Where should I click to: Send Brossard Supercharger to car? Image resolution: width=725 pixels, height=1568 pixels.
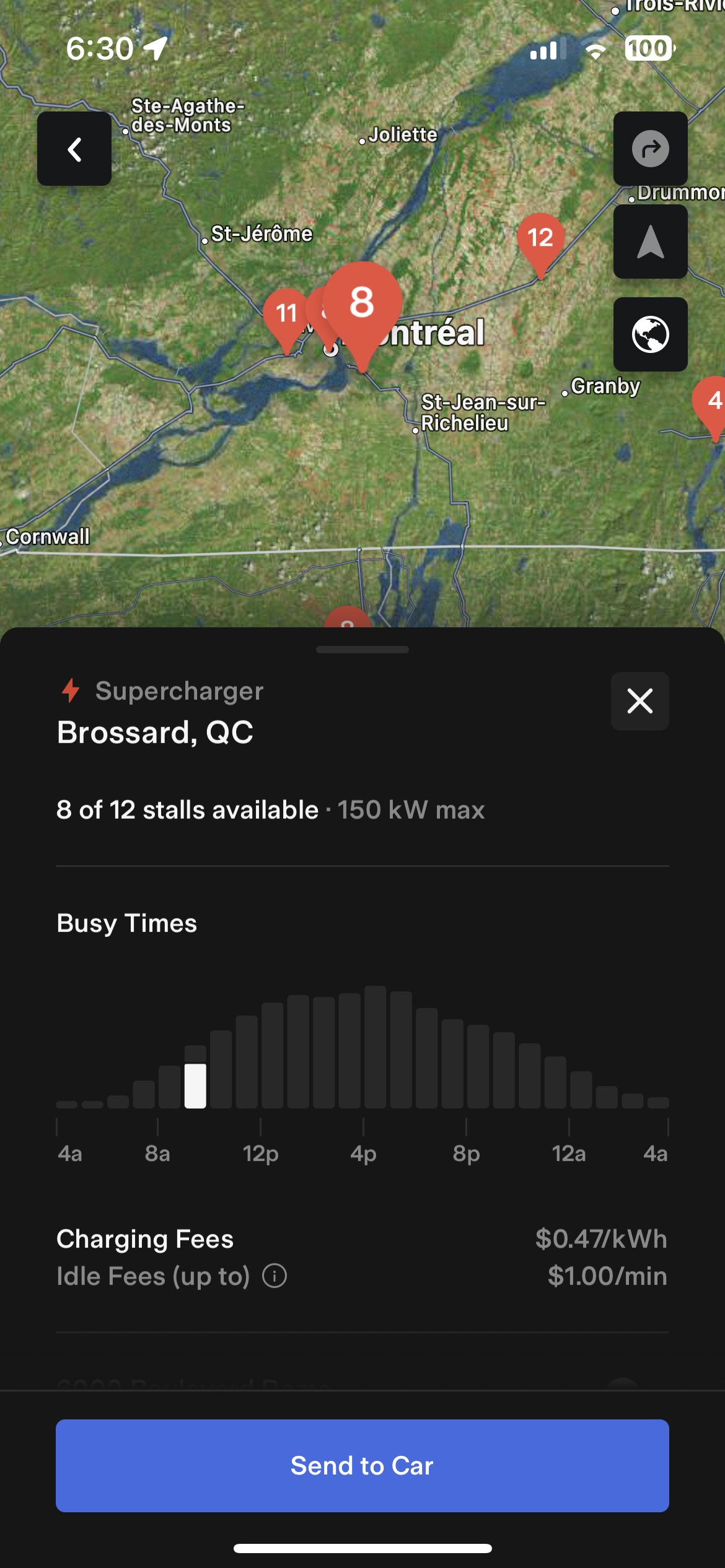362,1465
